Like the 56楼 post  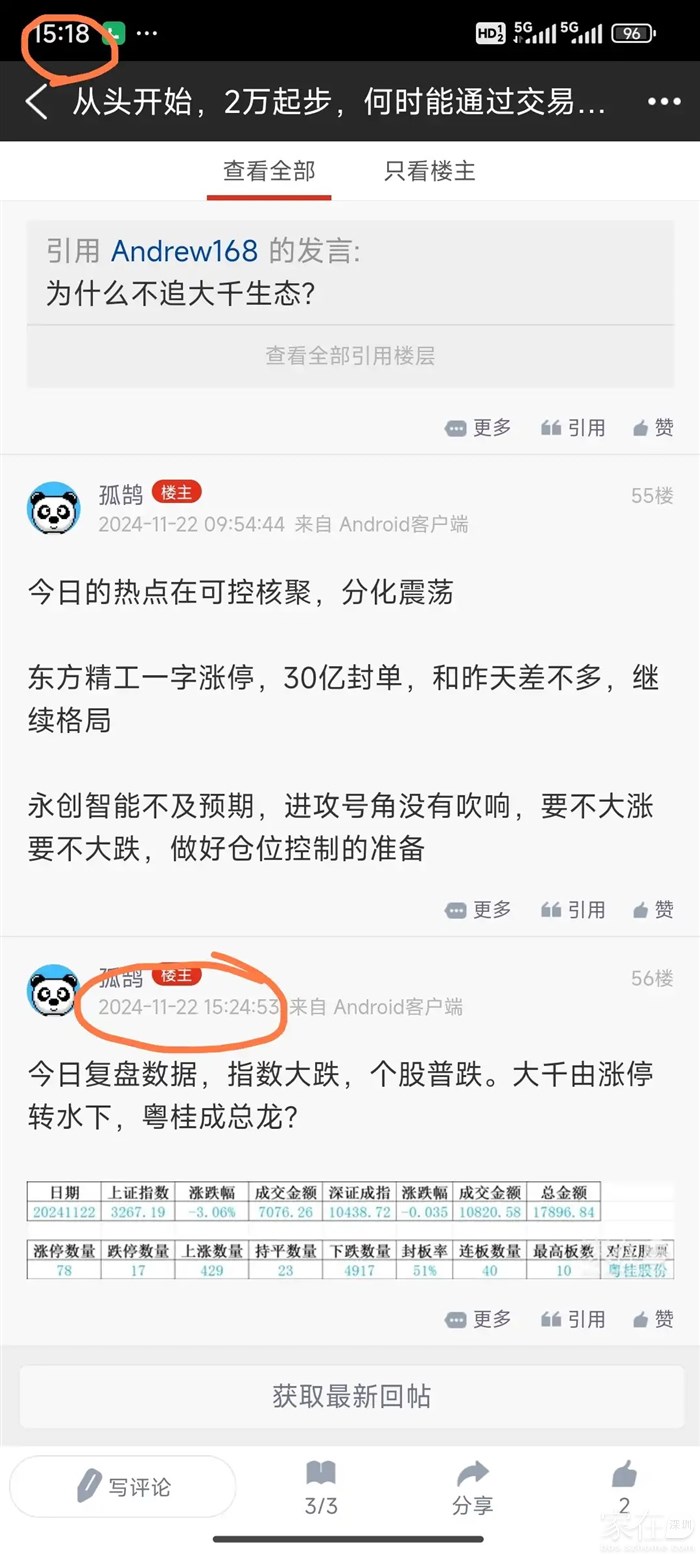click(x=653, y=1319)
